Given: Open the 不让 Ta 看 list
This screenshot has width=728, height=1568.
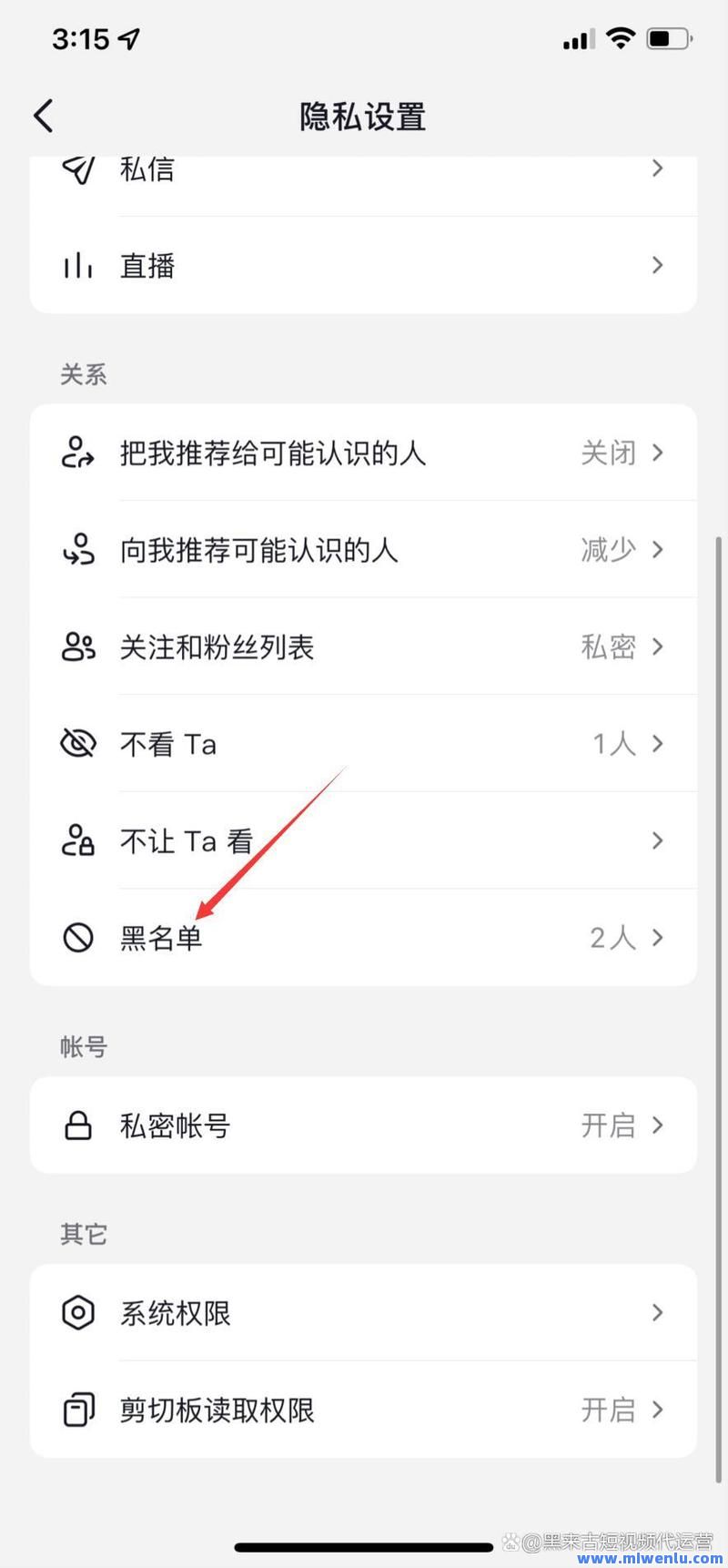Looking at the screenshot, I should click(364, 840).
